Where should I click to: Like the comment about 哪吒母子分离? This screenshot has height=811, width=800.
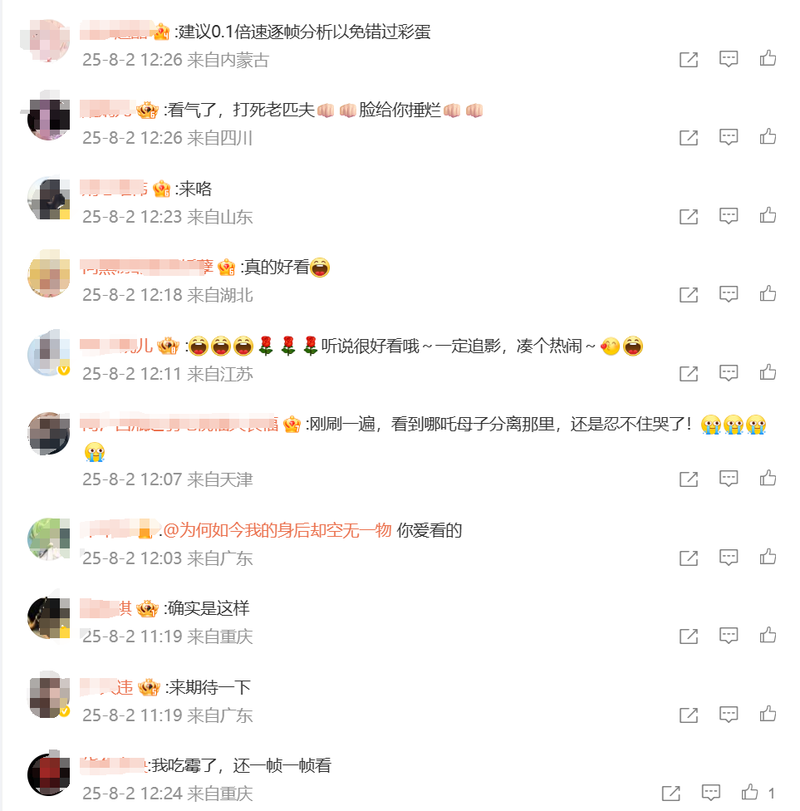[x=768, y=479]
